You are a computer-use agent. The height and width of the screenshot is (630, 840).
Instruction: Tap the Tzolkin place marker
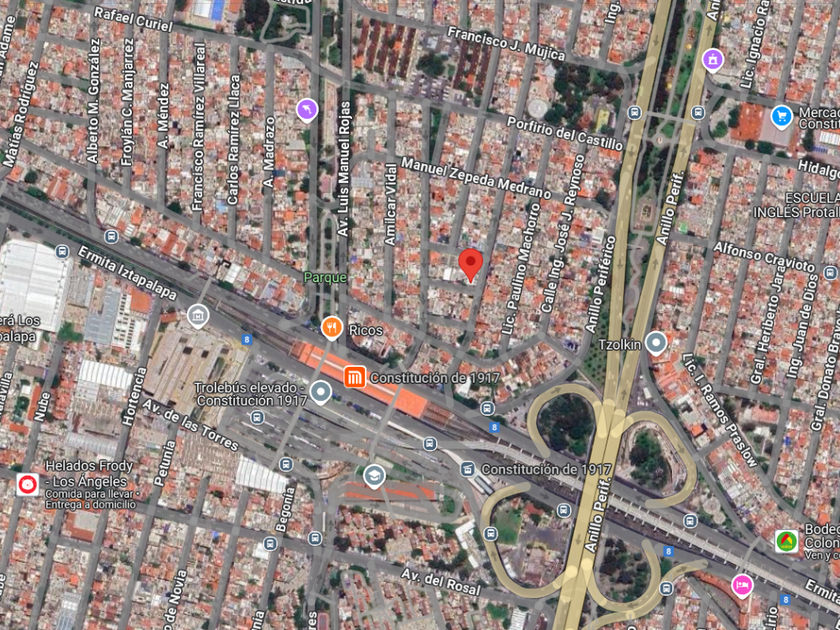click(656, 343)
